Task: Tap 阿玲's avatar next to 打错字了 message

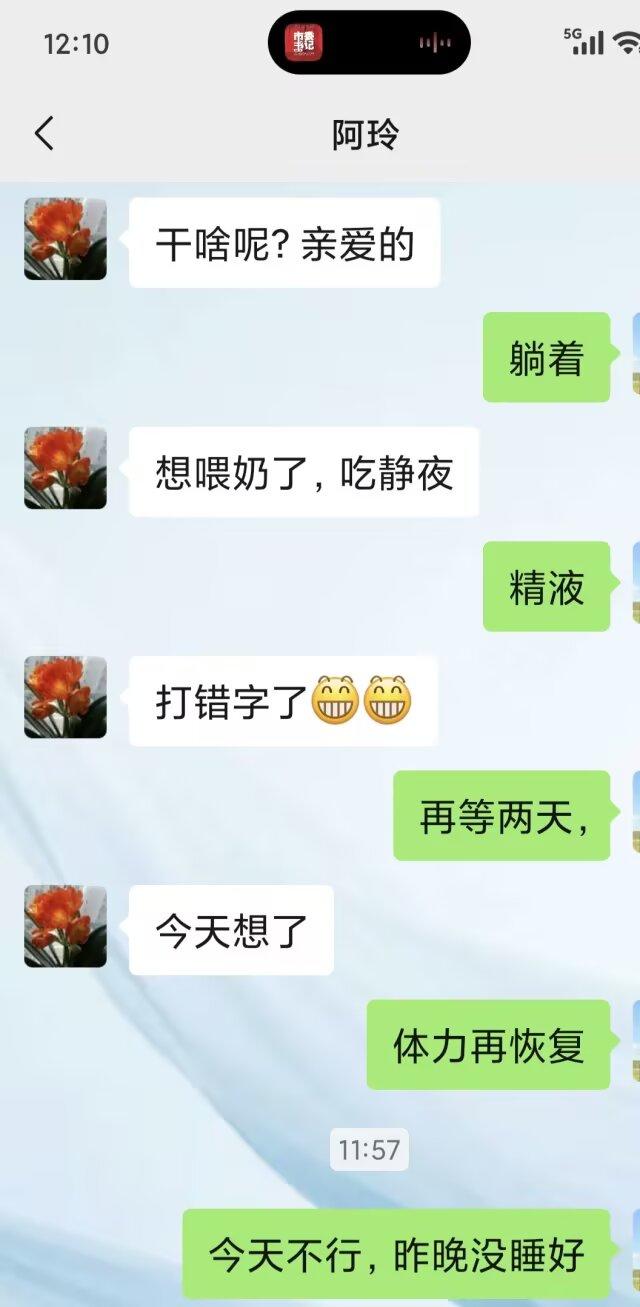Action: click(66, 697)
